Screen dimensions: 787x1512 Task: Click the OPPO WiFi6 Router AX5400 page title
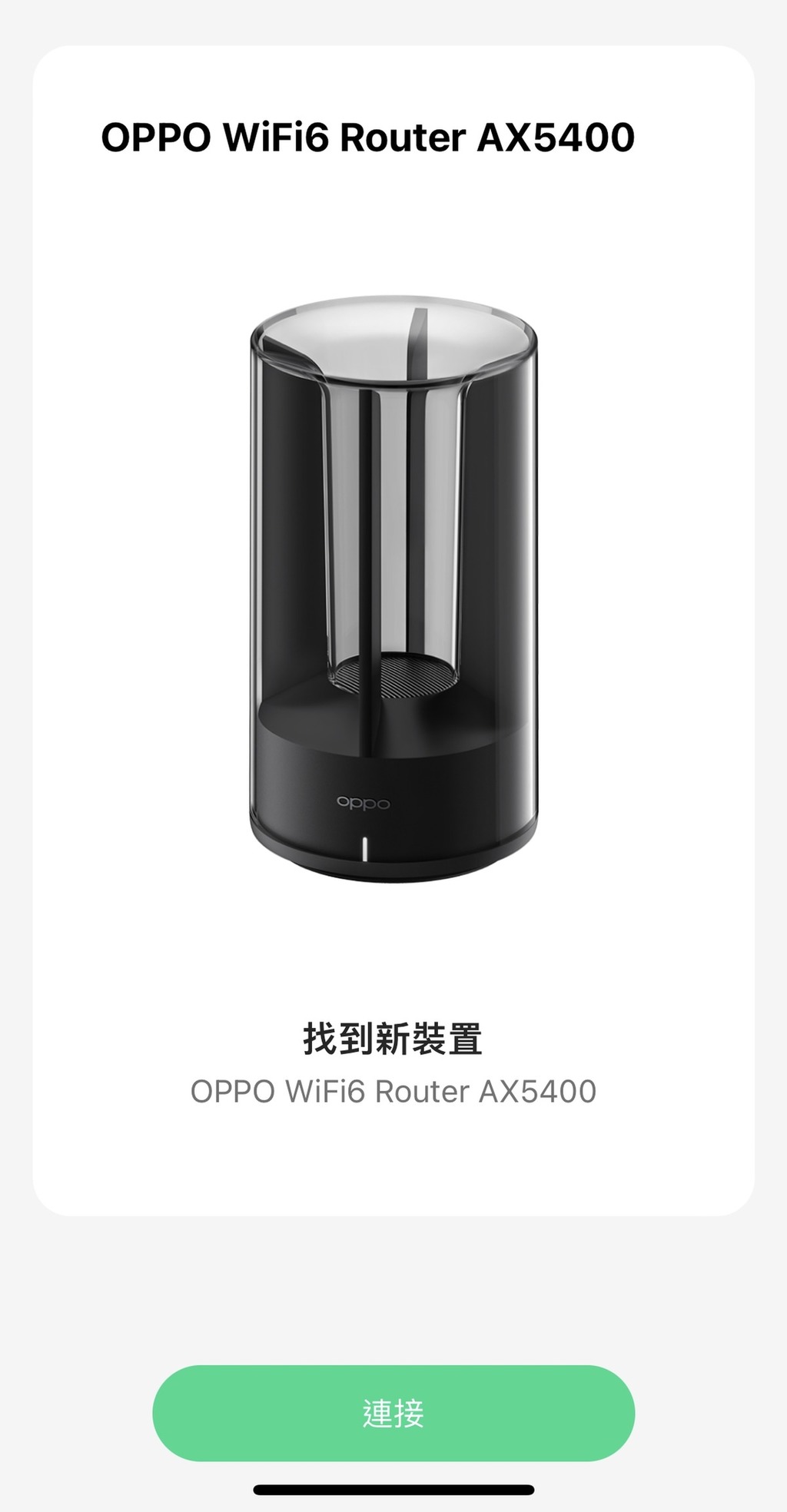(369, 137)
